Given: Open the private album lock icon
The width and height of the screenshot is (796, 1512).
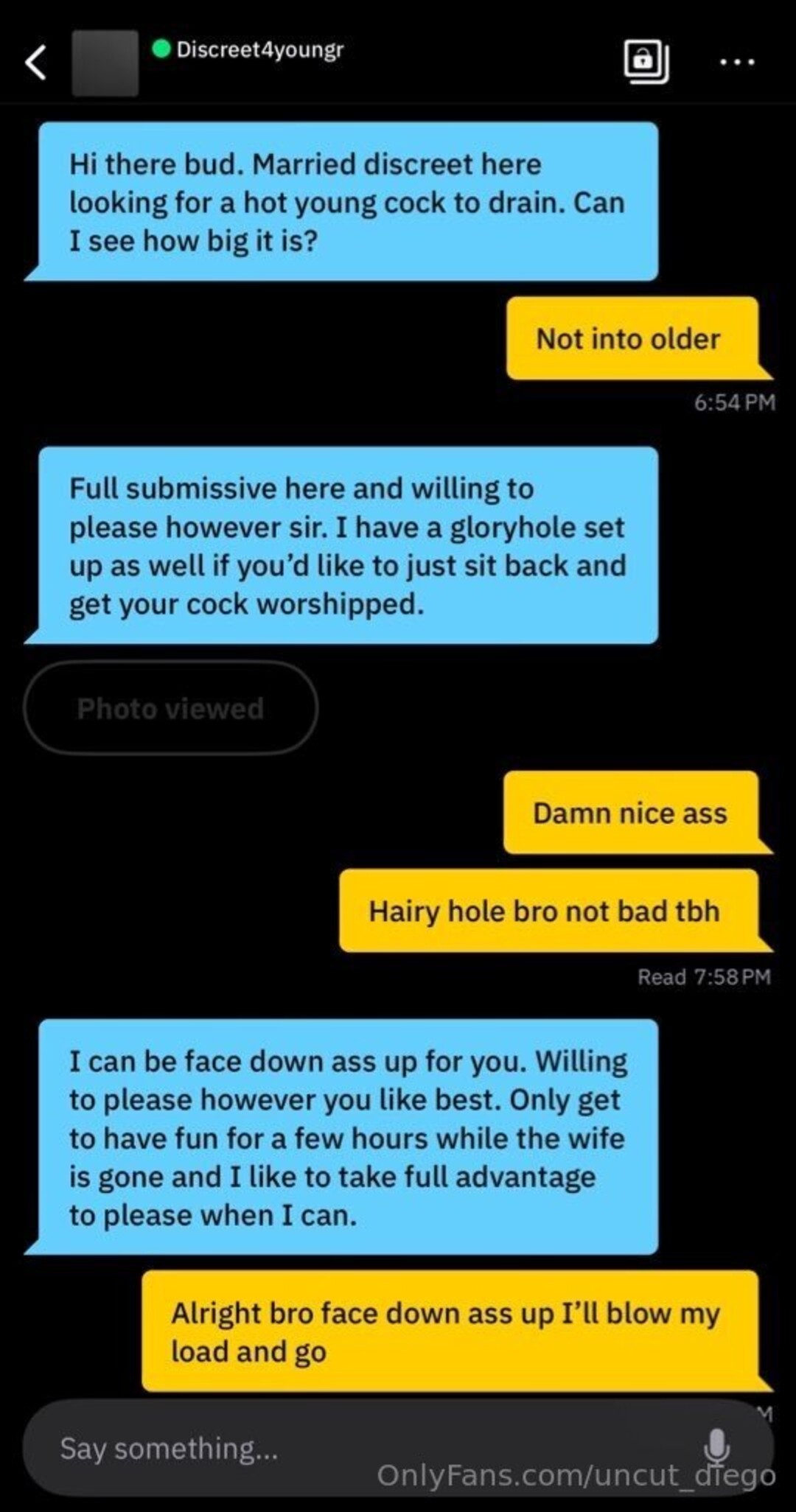Looking at the screenshot, I should 646,60.
